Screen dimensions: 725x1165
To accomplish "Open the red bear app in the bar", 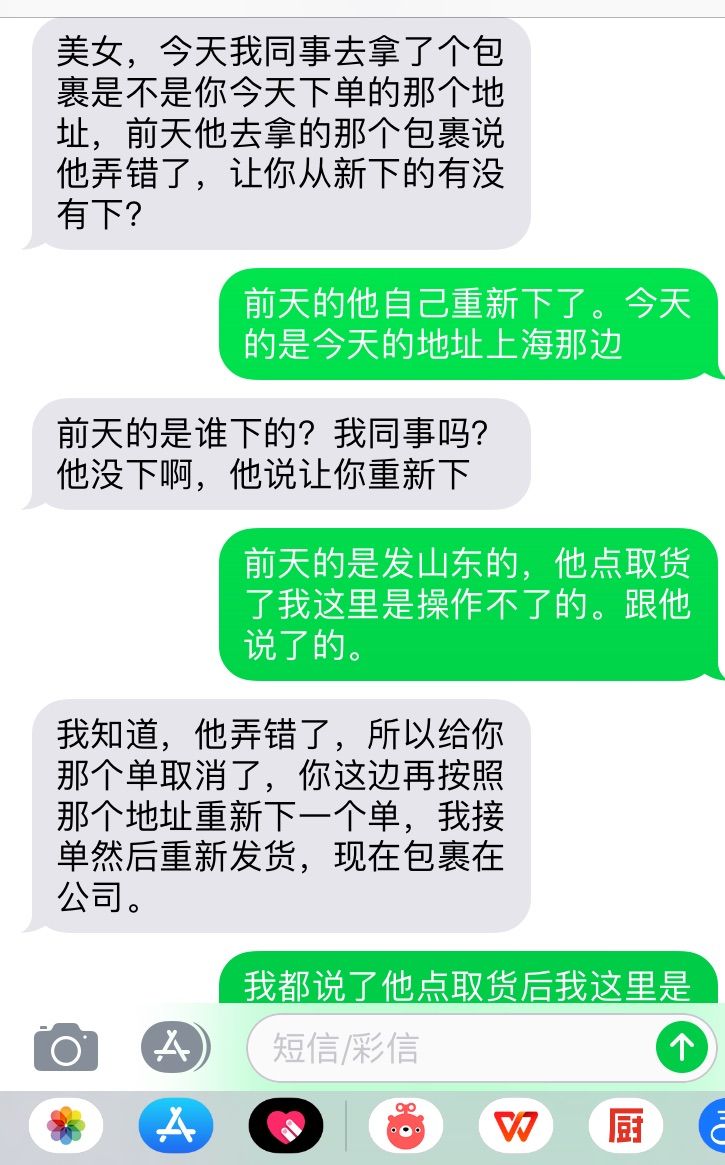I will (x=406, y=1126).
